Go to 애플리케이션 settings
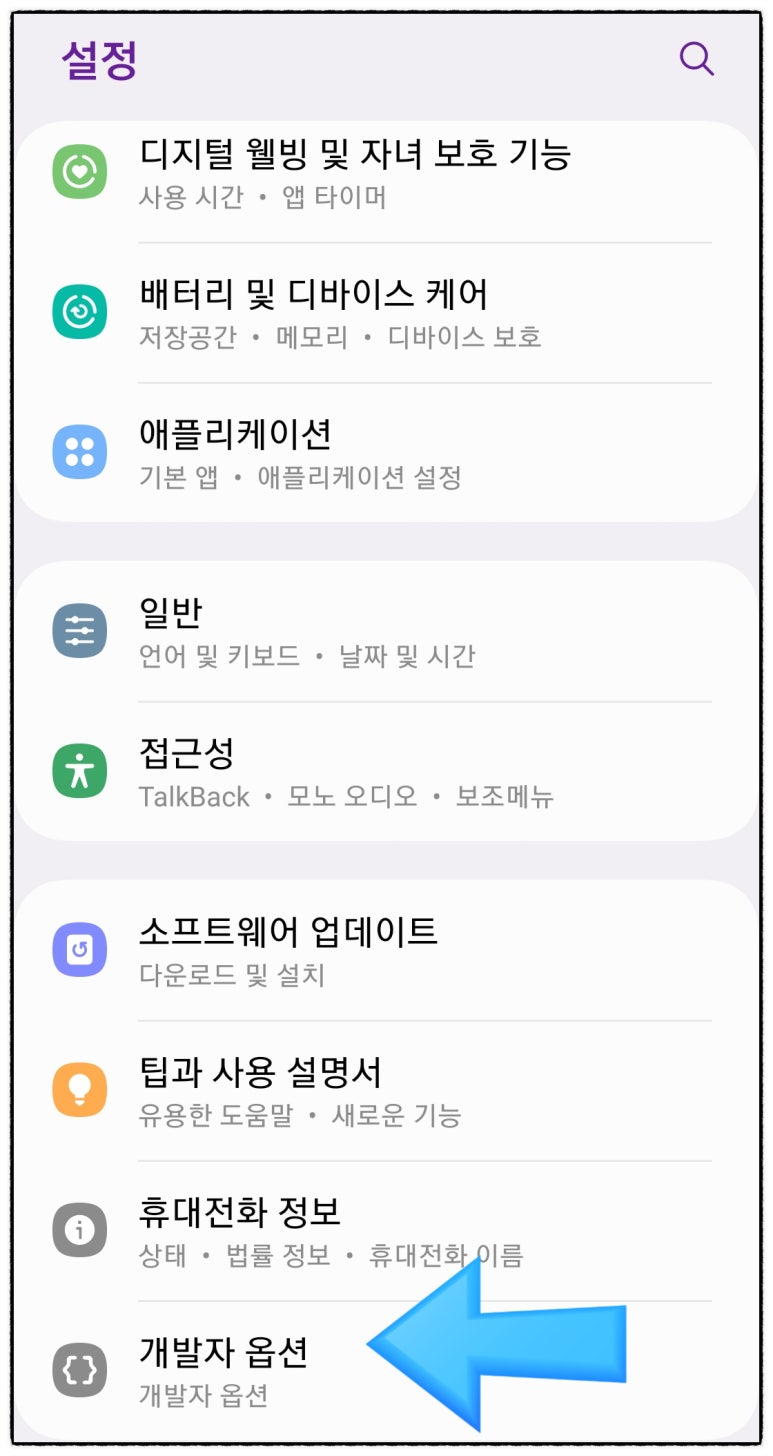 coord(300,452)
